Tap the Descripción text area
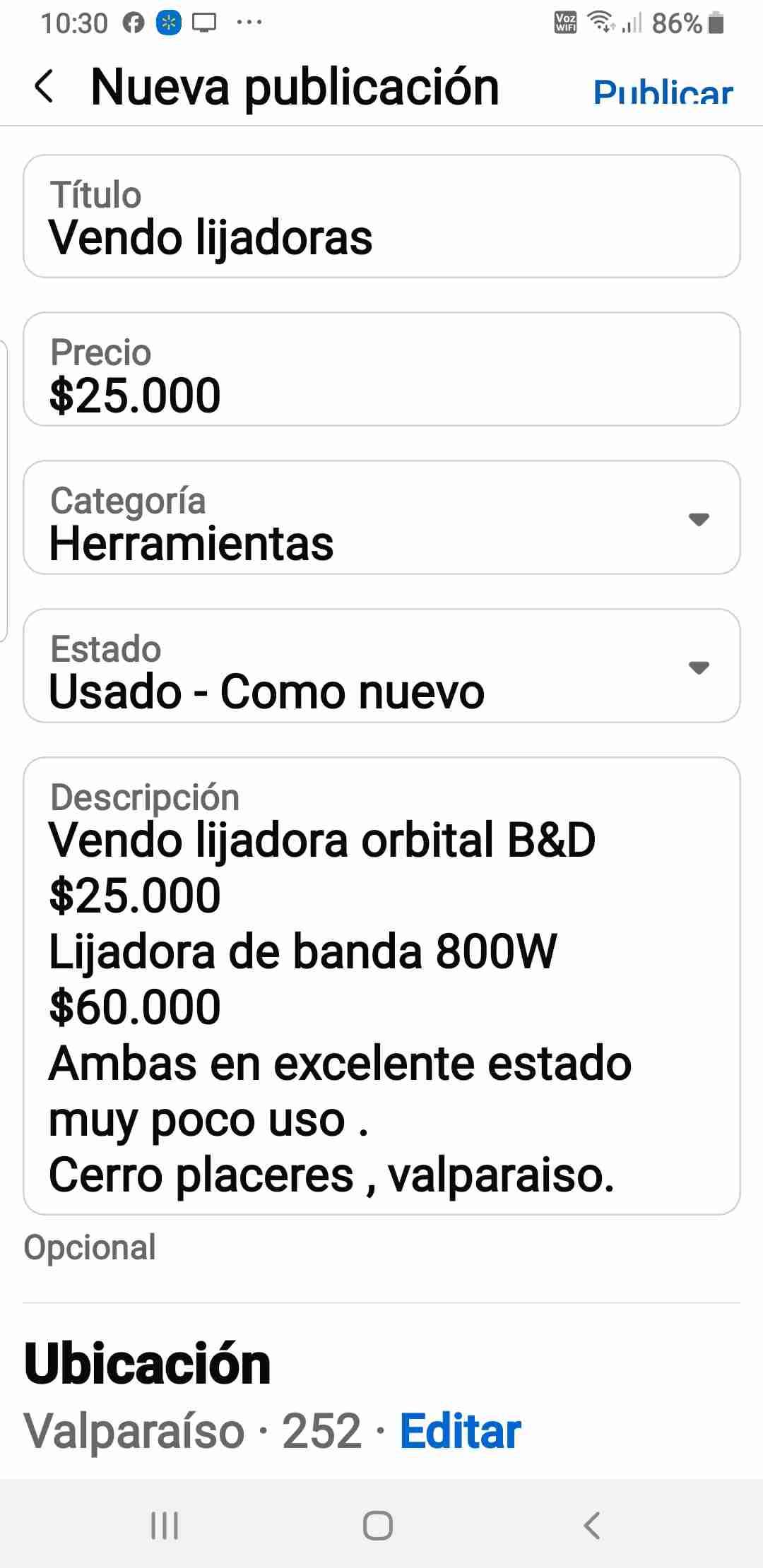 click(381, 989)
